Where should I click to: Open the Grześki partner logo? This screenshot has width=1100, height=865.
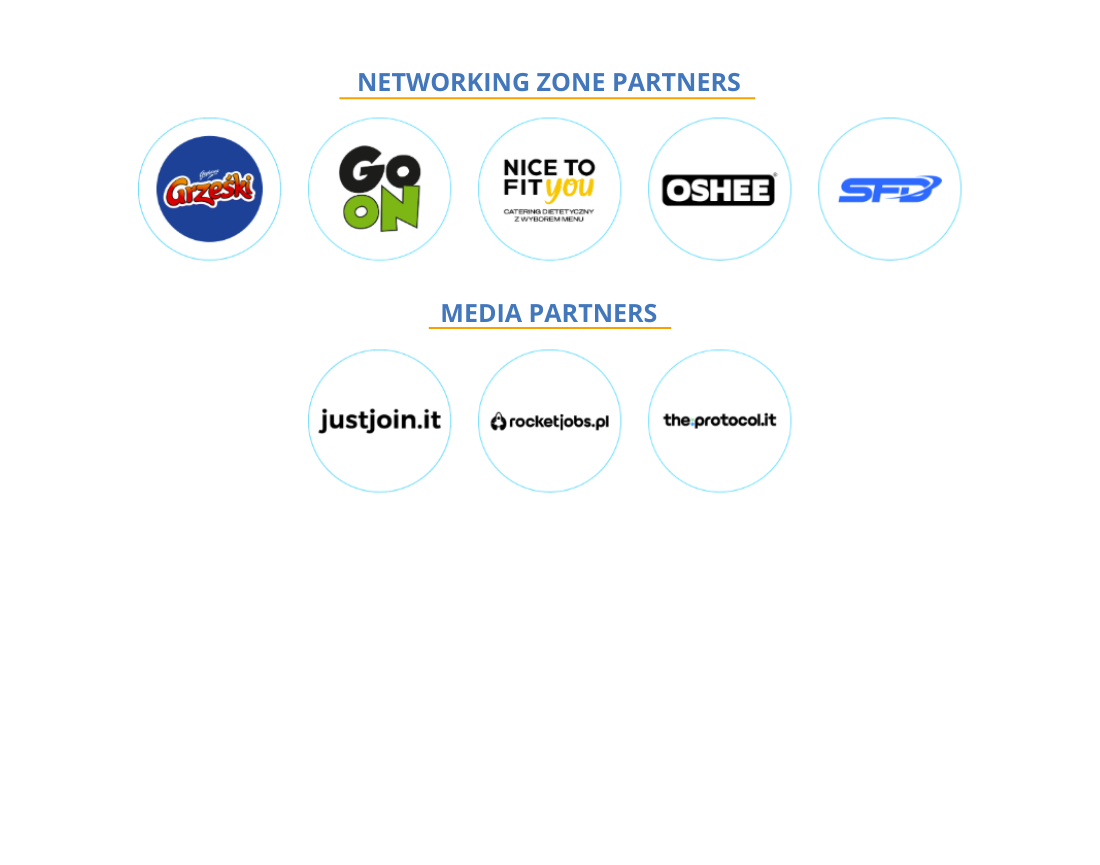pyautogui.click(x=209, y=189)
